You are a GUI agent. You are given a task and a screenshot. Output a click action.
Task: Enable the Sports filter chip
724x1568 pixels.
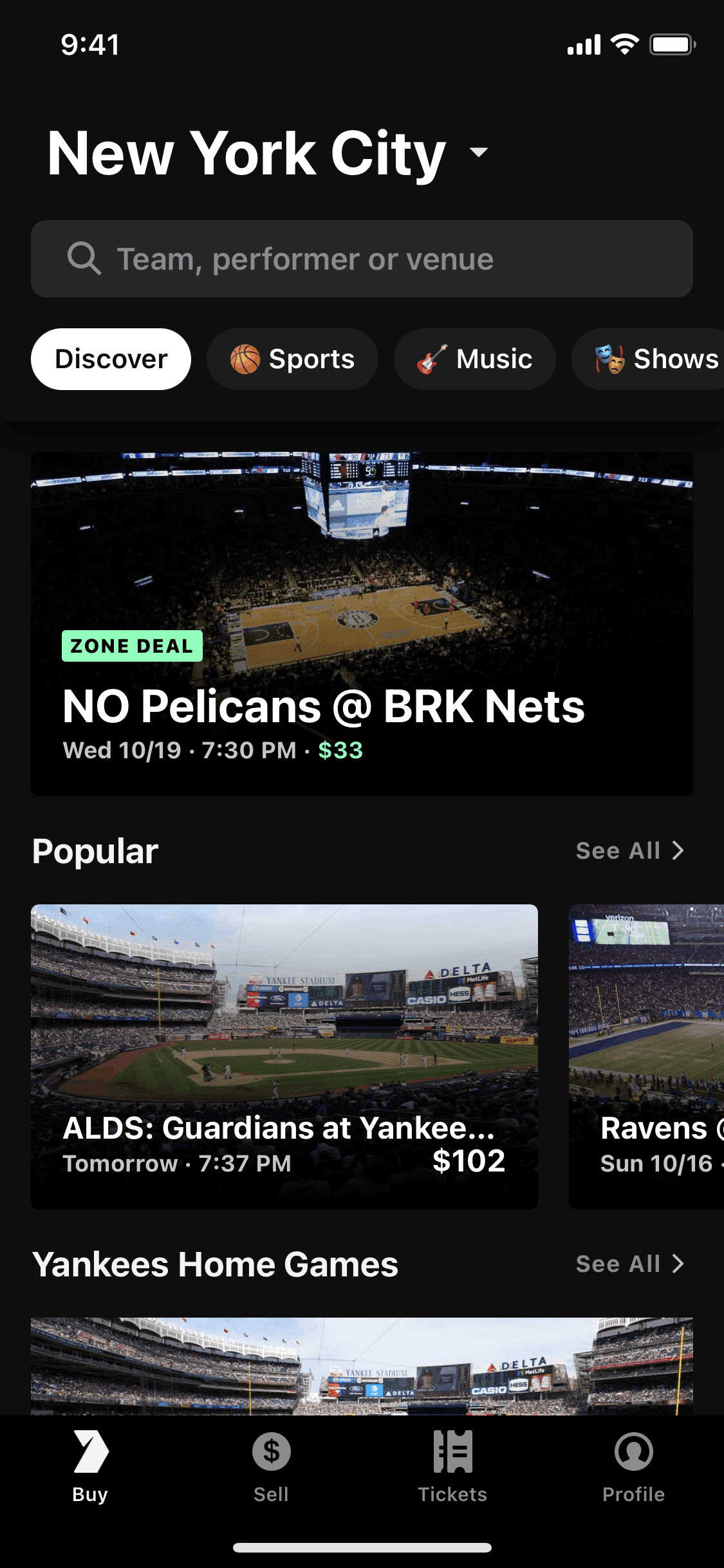pos(293,359)
